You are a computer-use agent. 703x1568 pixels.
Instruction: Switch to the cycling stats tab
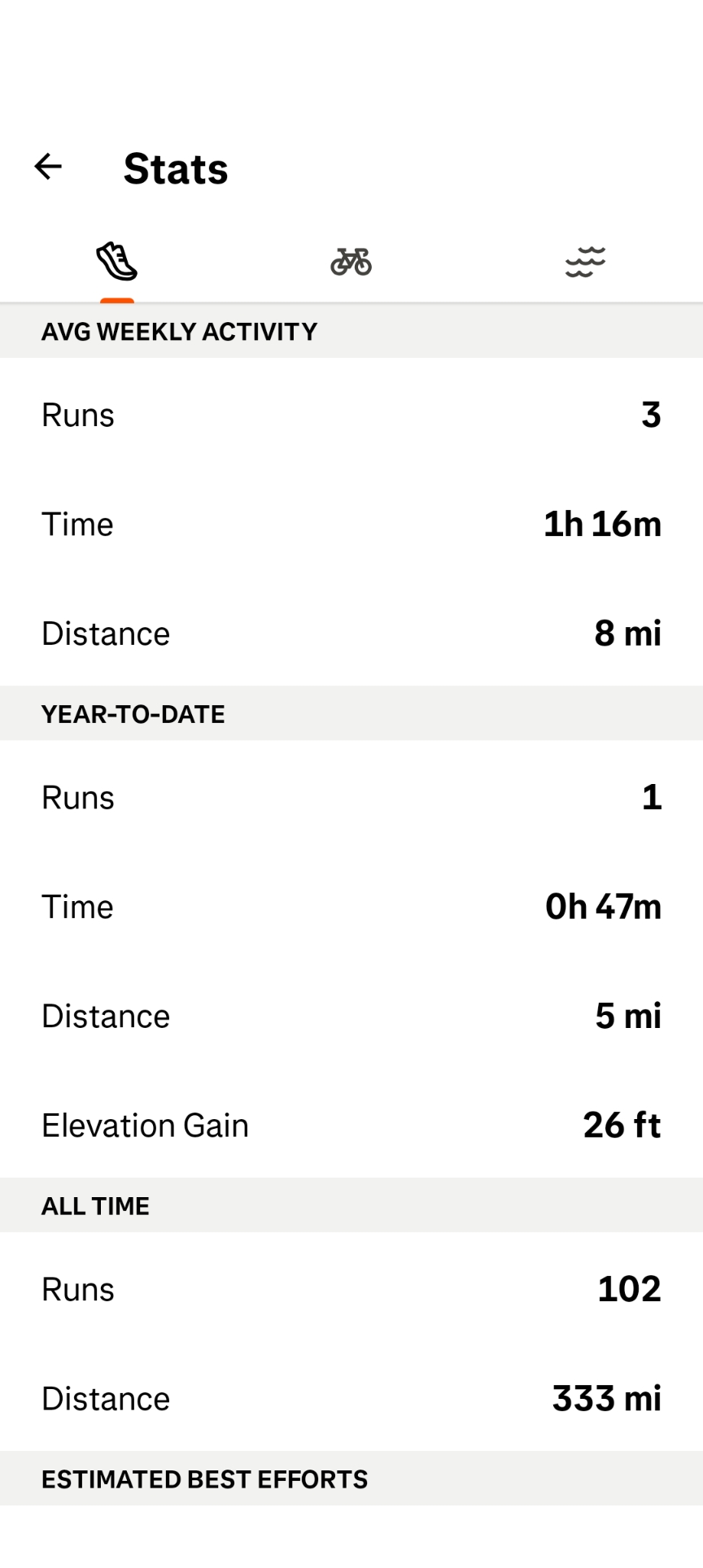(x=351, y=262)
